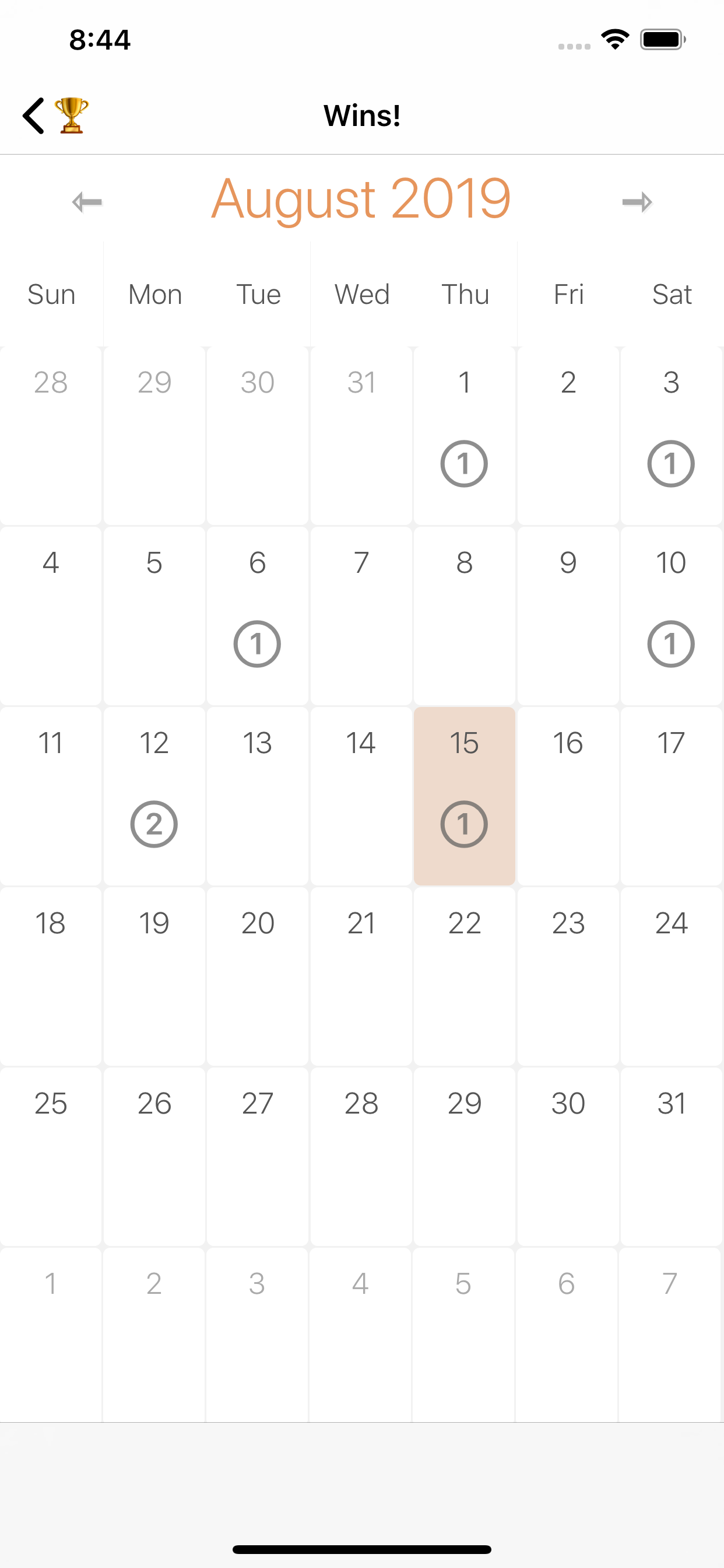Go back using the trophy back arrow

point(55,116)
